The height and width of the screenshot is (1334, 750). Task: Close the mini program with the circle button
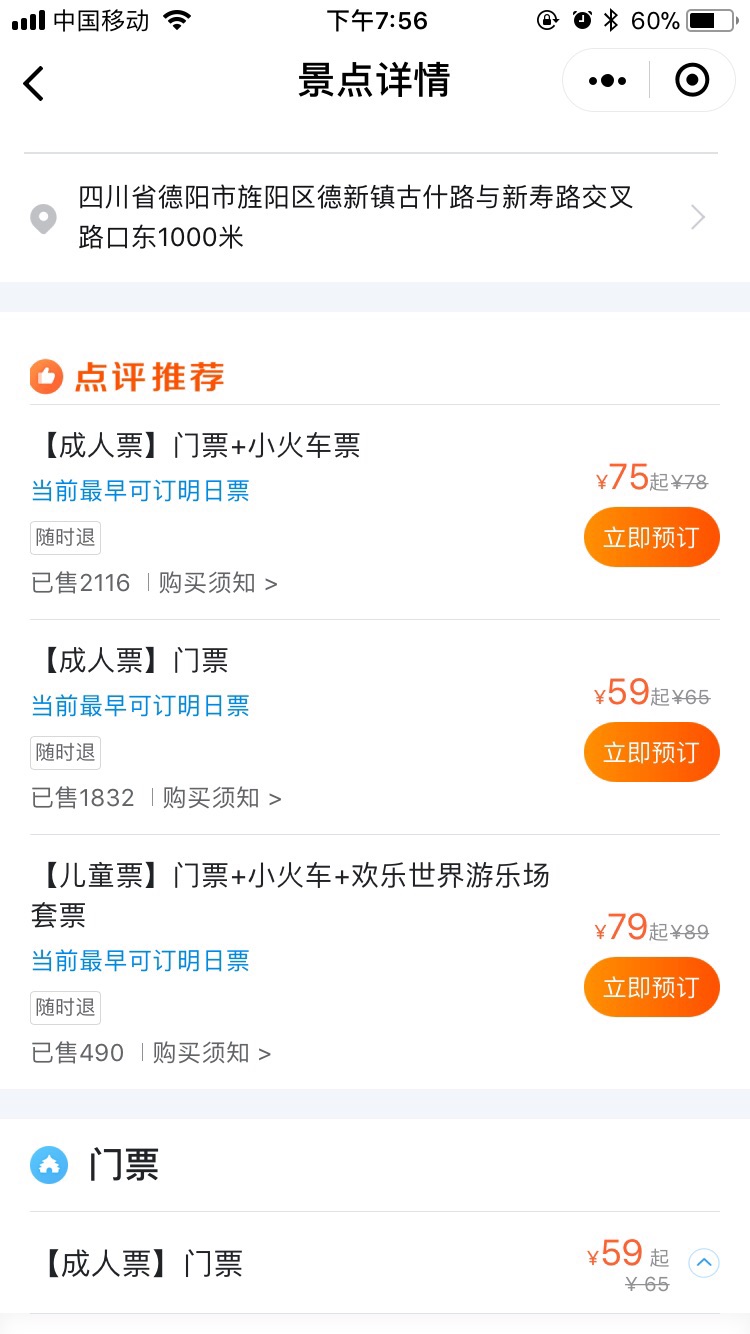pos(692,80)
